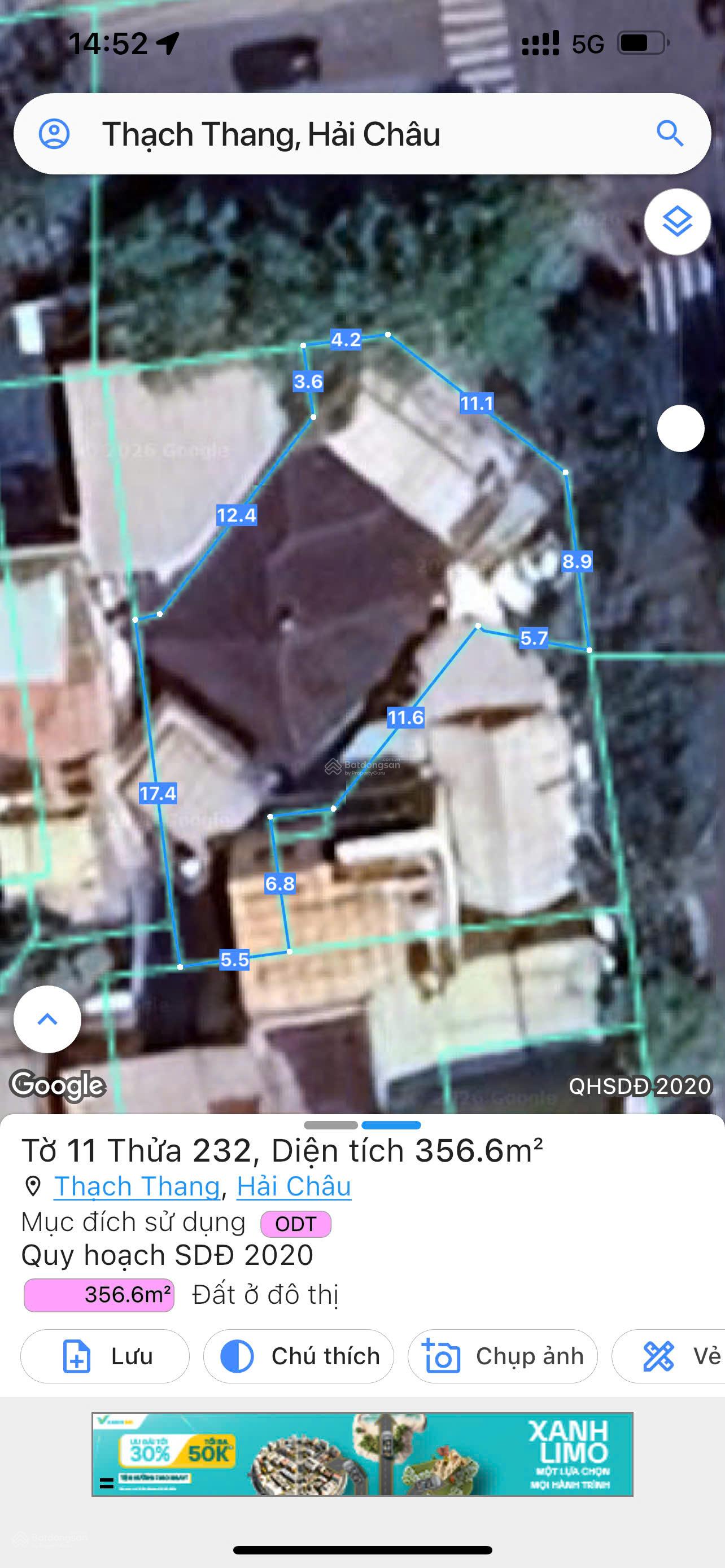Open the Thạch Thang link
This screenshot has width=725, height=1568.
(x=137, y=1186)
